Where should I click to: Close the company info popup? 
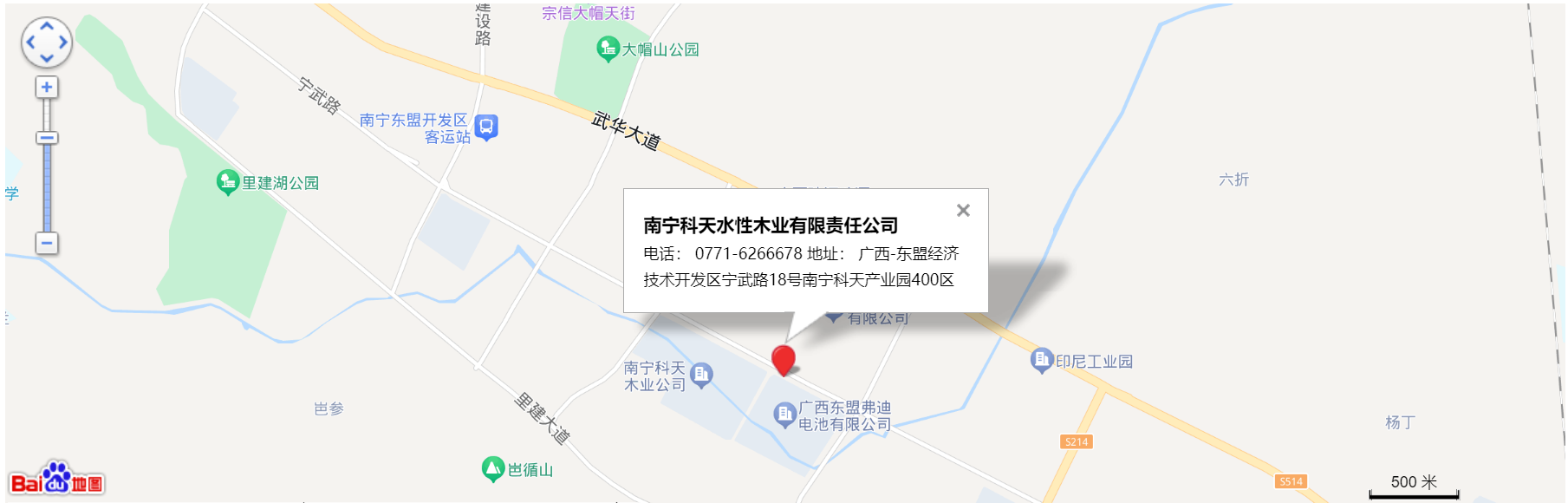pos(963,211)
